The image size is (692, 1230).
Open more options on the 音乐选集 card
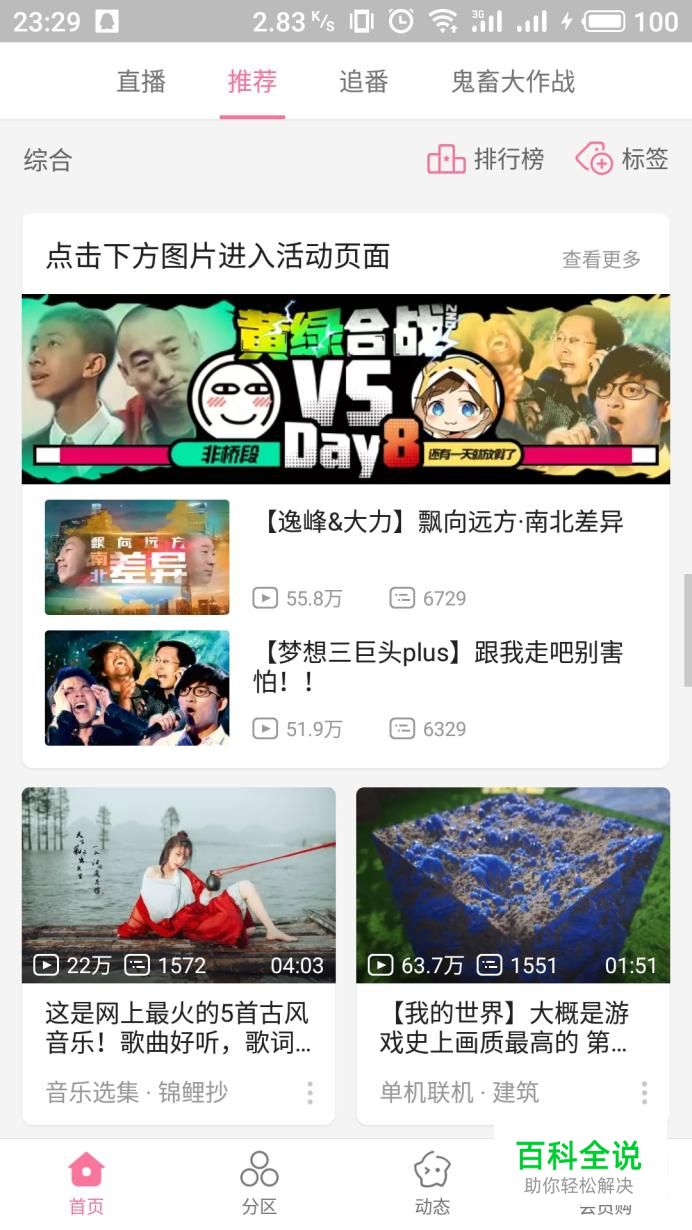click(310, 1093)
